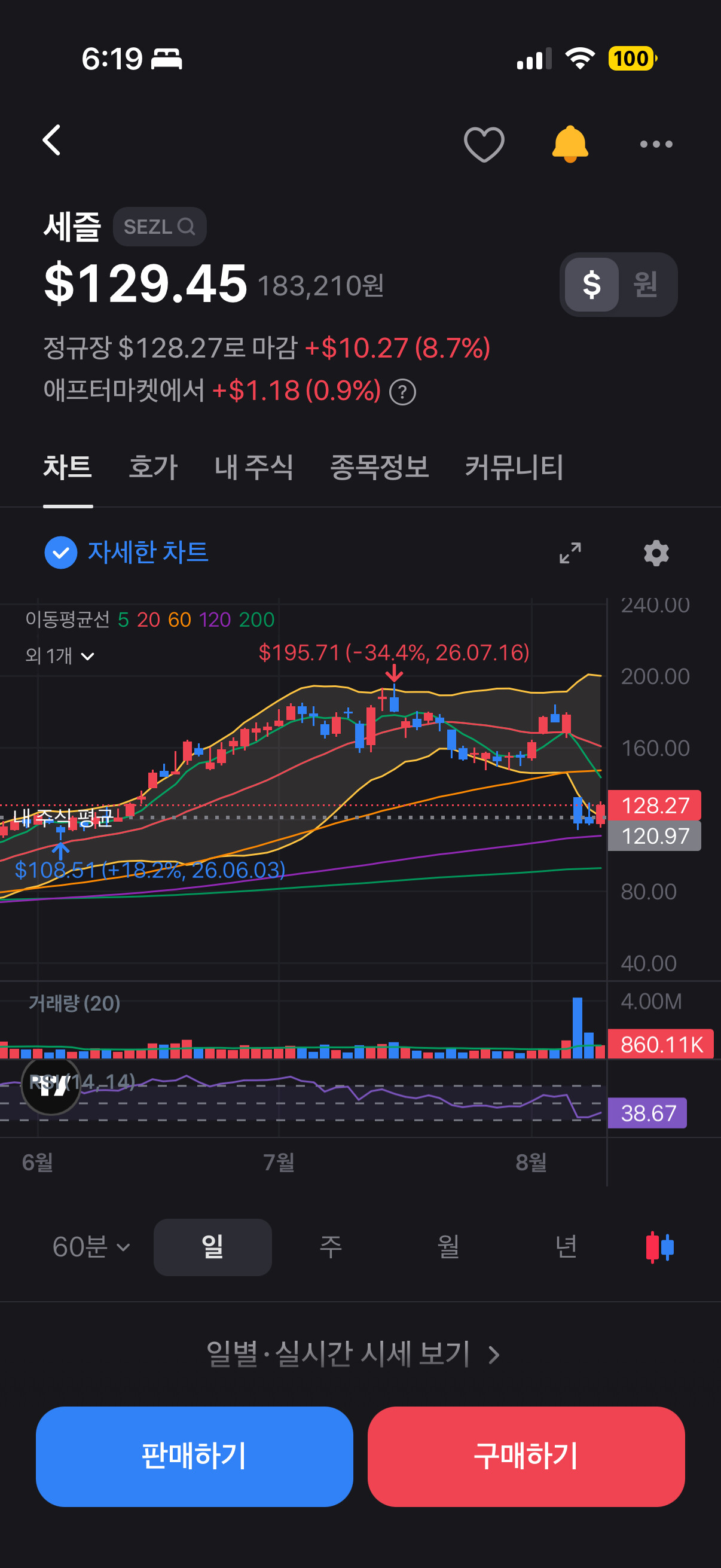
Task: Open chart settings gear
Action: (x=656, y=553)
